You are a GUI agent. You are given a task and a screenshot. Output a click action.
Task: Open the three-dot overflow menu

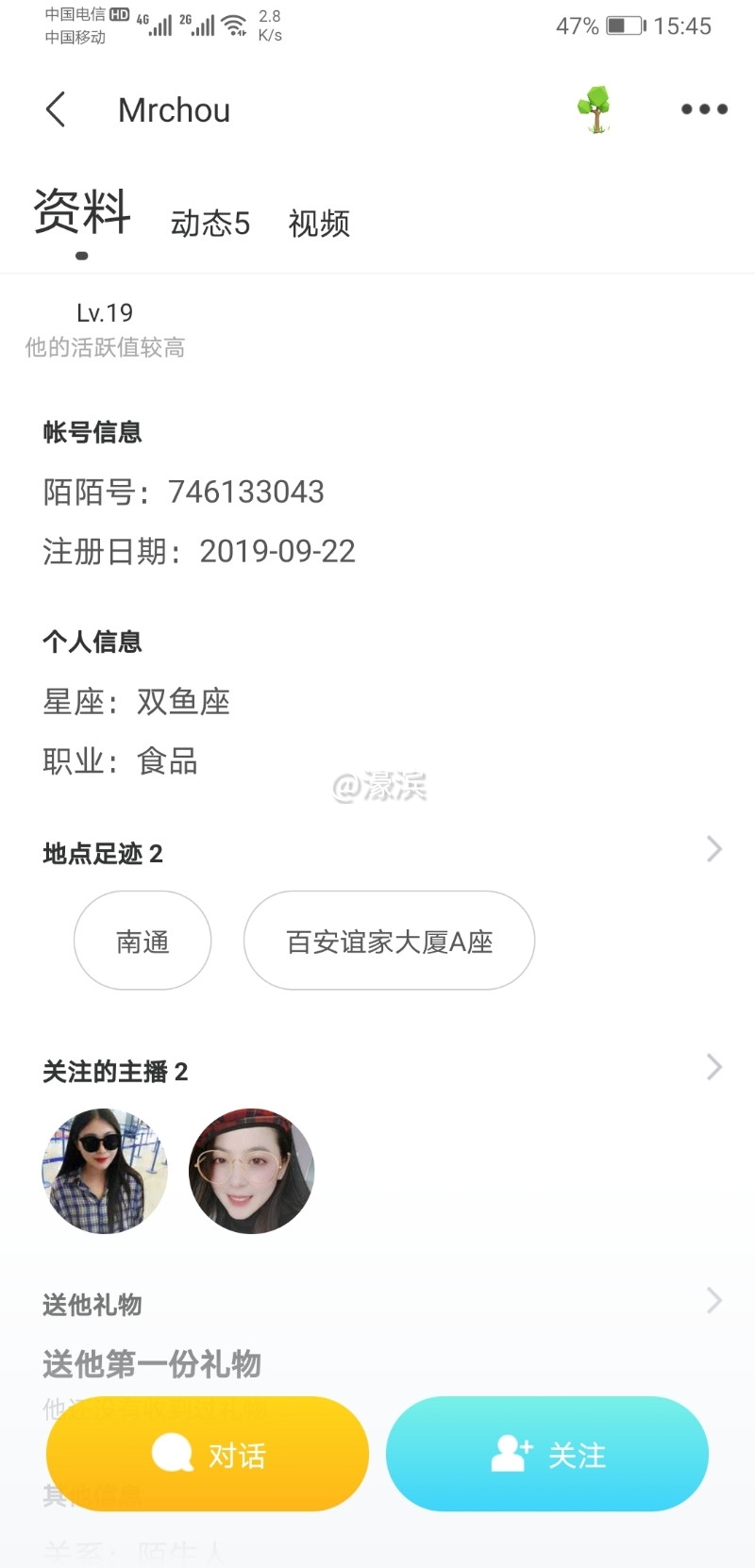pyautogui.click(x=704, y=109)
